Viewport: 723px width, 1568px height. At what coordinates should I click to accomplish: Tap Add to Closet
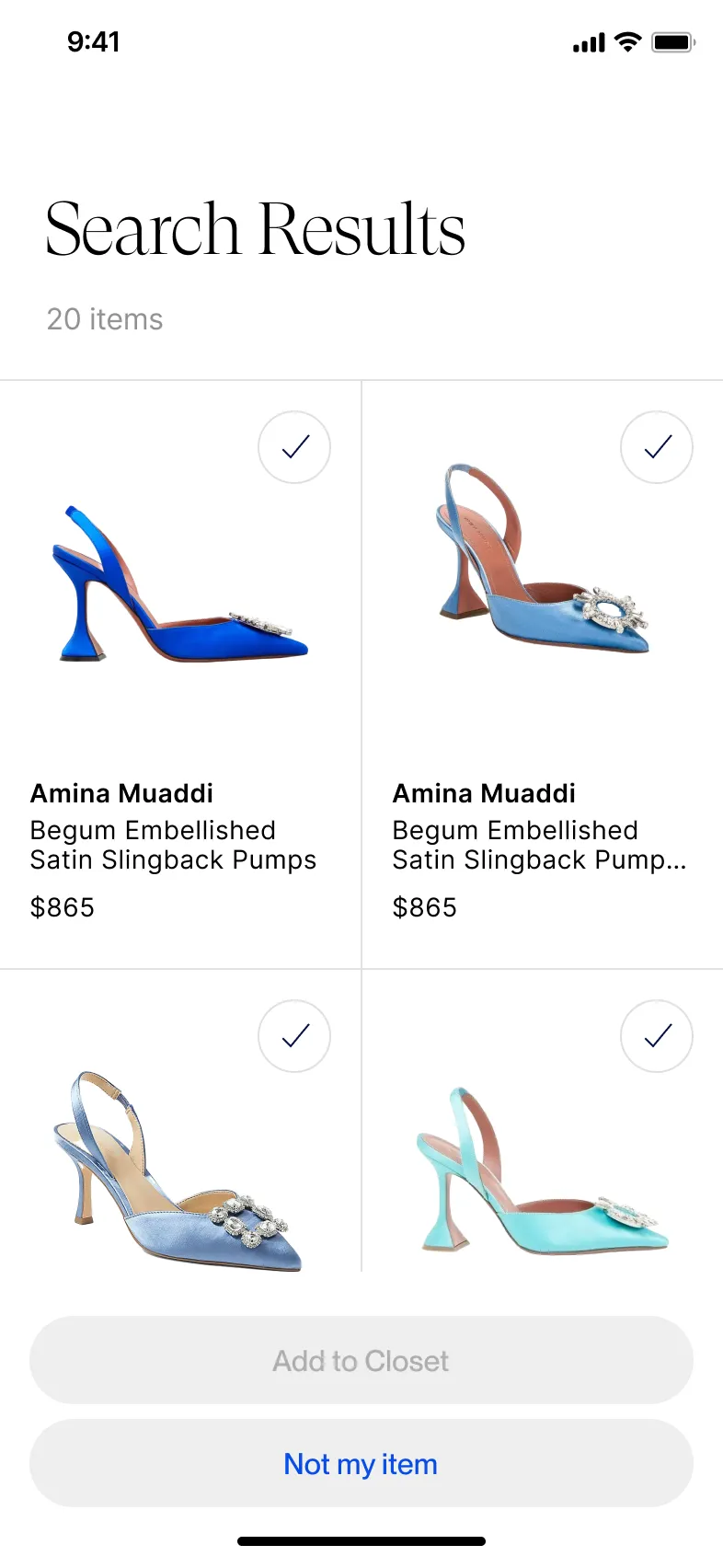[x=361, y=1360]
